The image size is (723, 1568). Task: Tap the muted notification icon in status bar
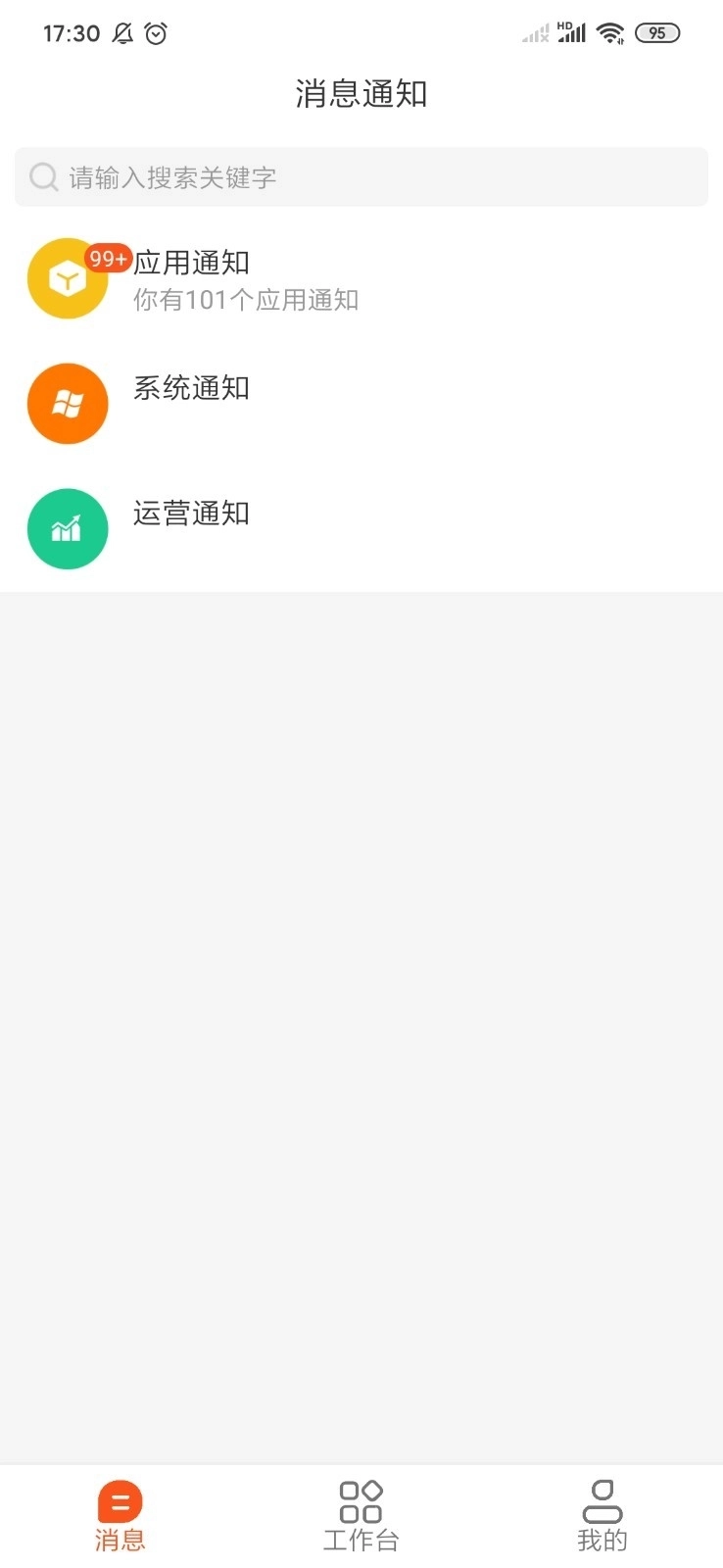pyautogui.click(x=121, y=33)
